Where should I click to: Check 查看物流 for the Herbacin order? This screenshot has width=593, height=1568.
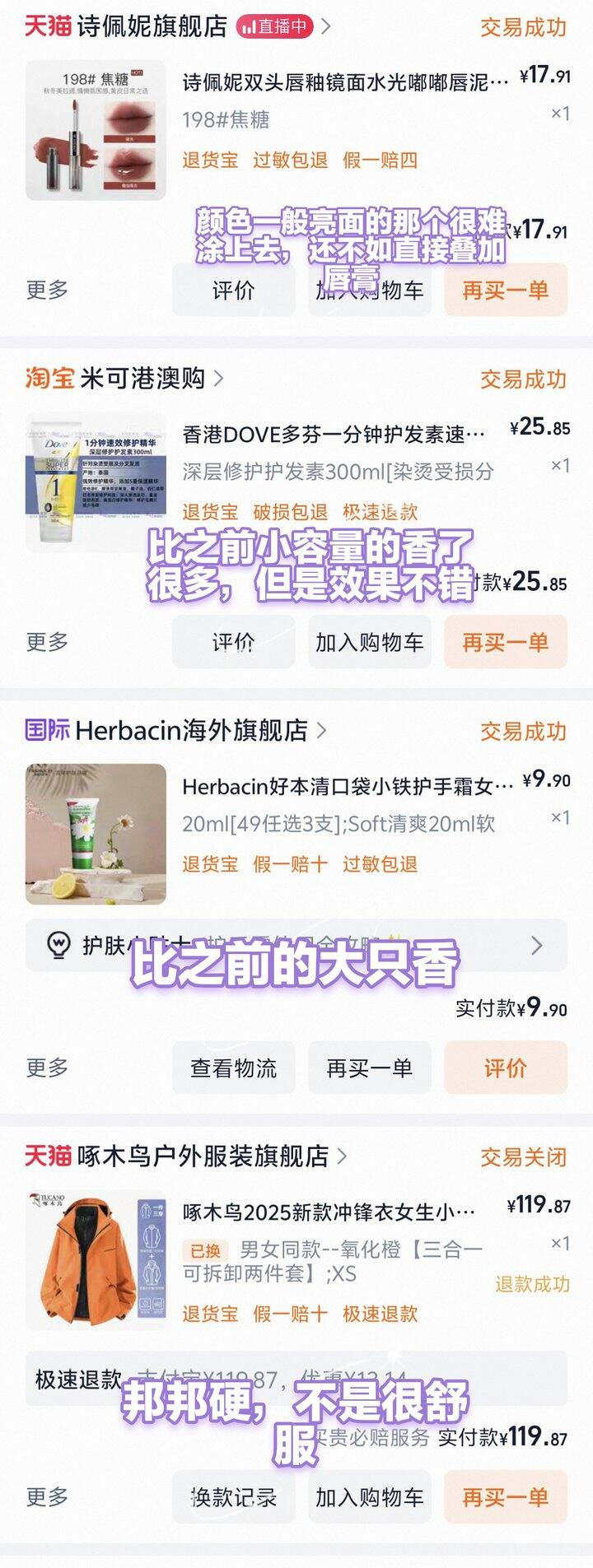(233, 1068)
